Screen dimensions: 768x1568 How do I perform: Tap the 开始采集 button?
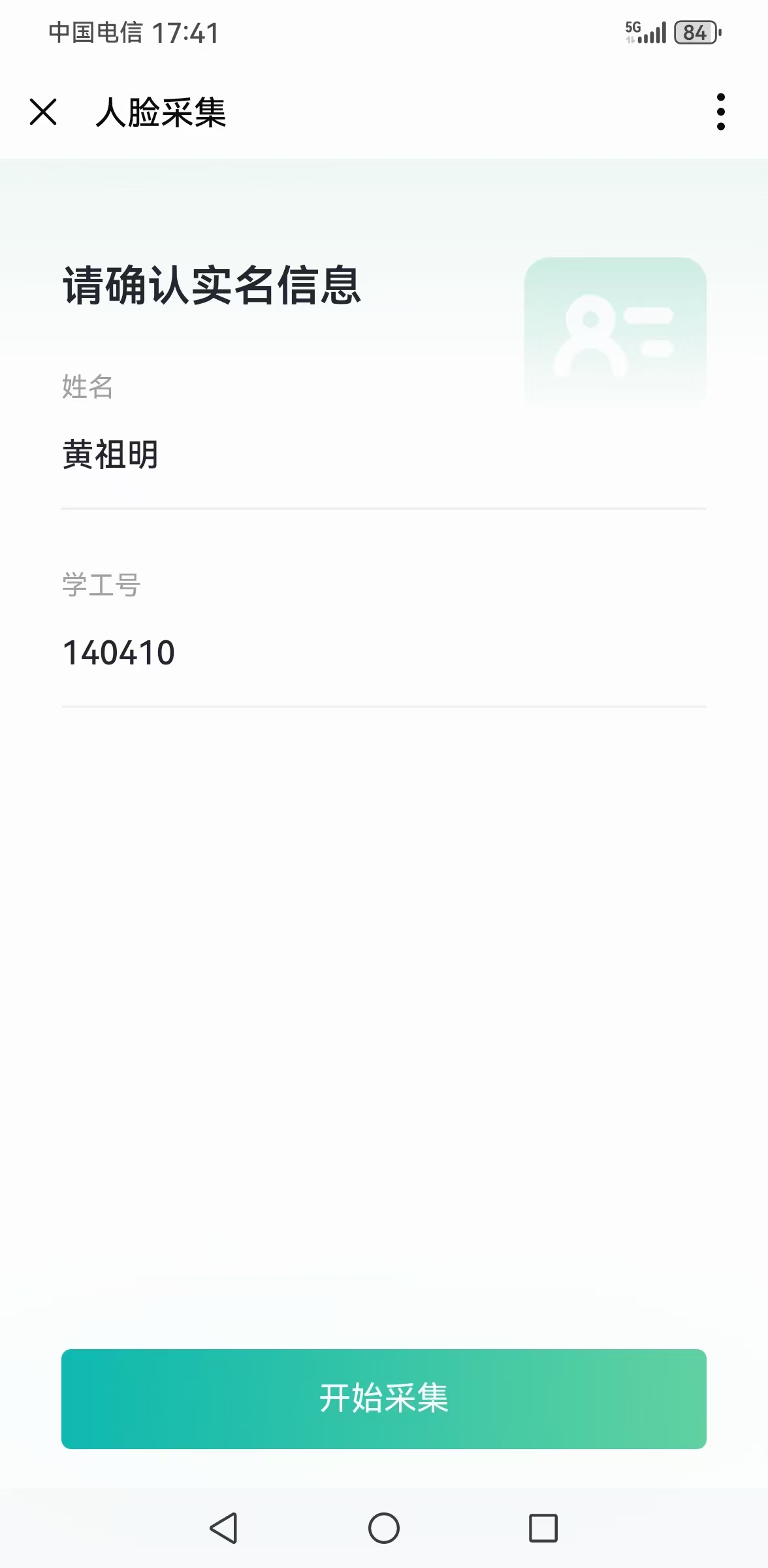[x=384, y=1399]
